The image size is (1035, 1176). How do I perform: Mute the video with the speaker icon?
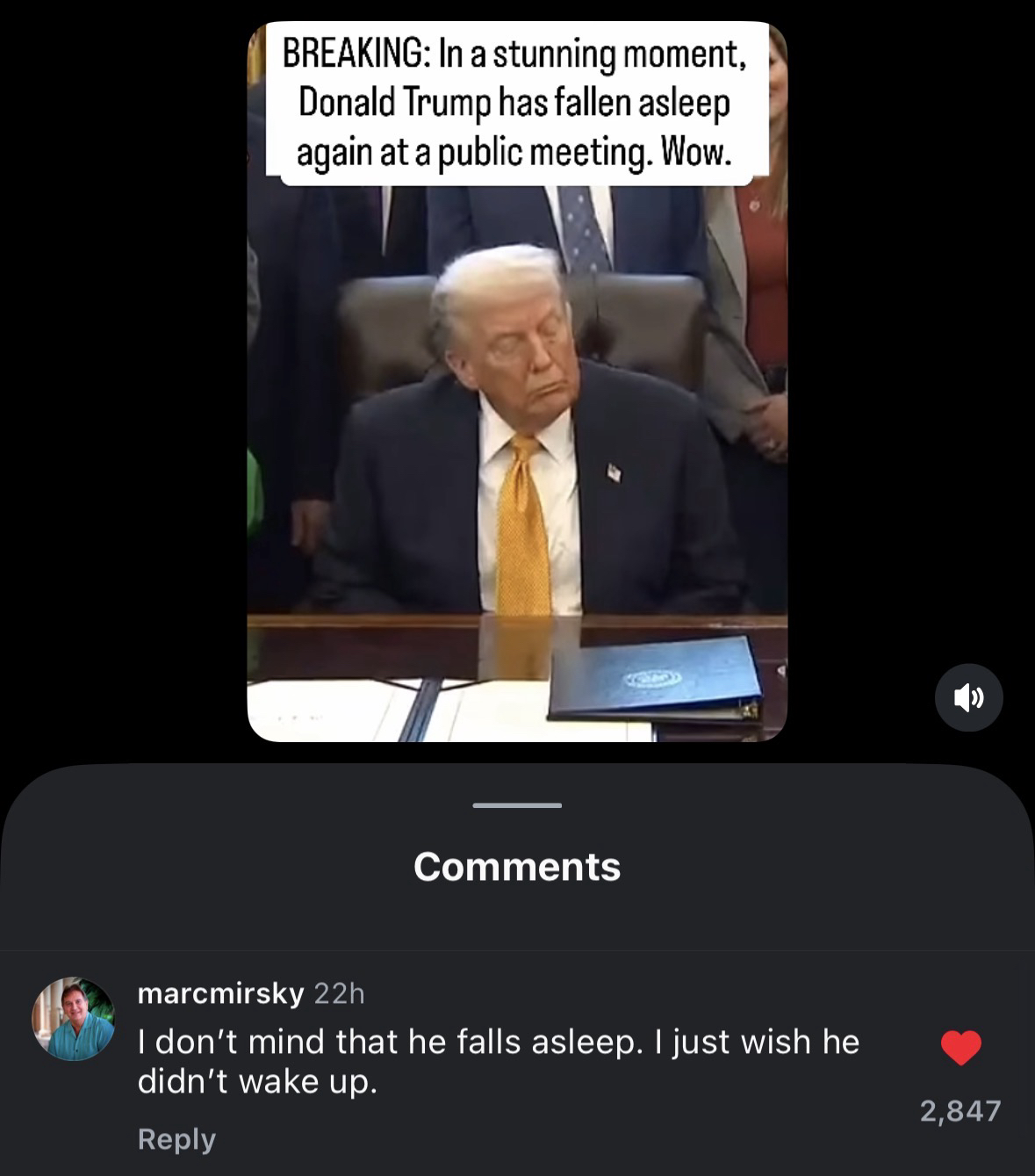coord(968,697)
